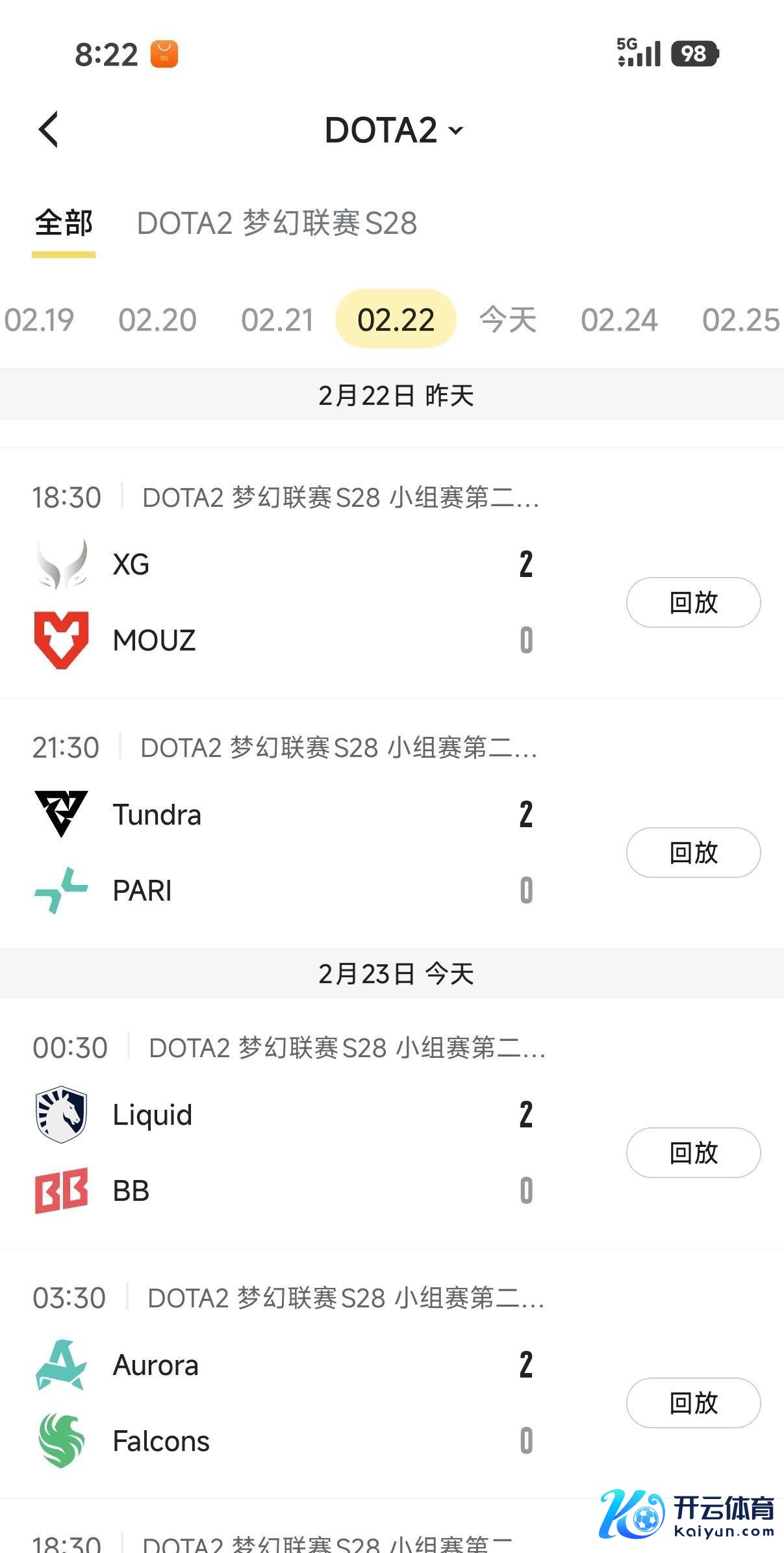Image resolution: width=784 pixels, height=1553 pixels.
Task: Watch 回放 of Aurora vs Falcons
Action: 693,1403
